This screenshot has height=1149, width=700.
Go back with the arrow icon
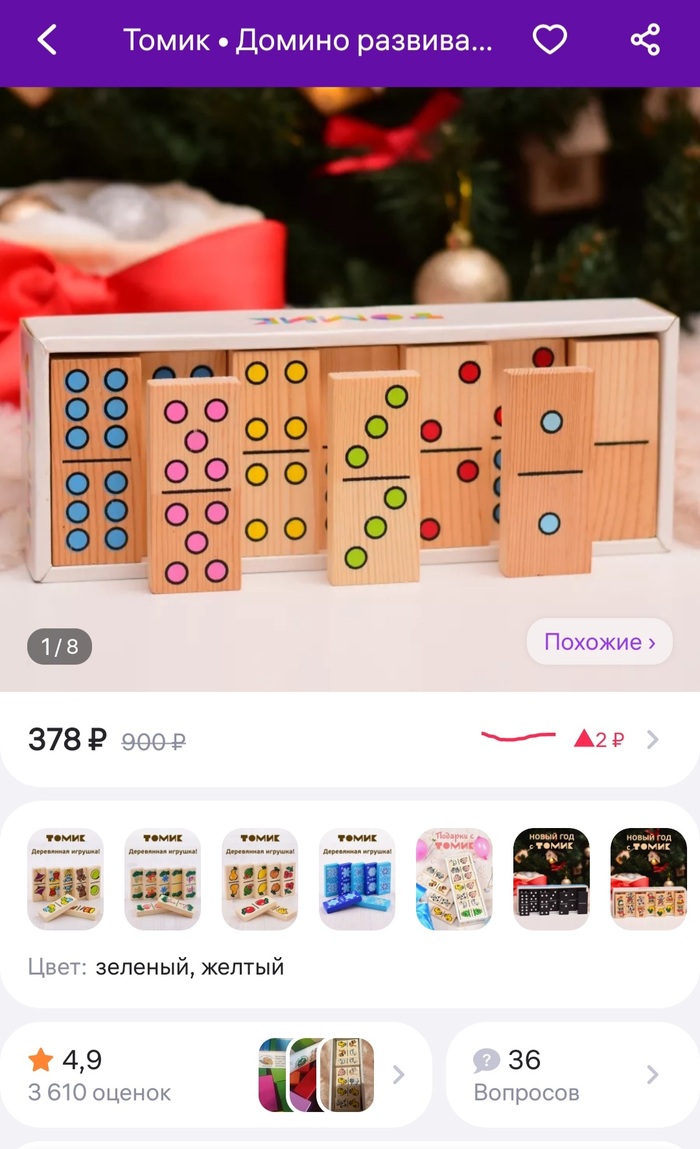47,40
